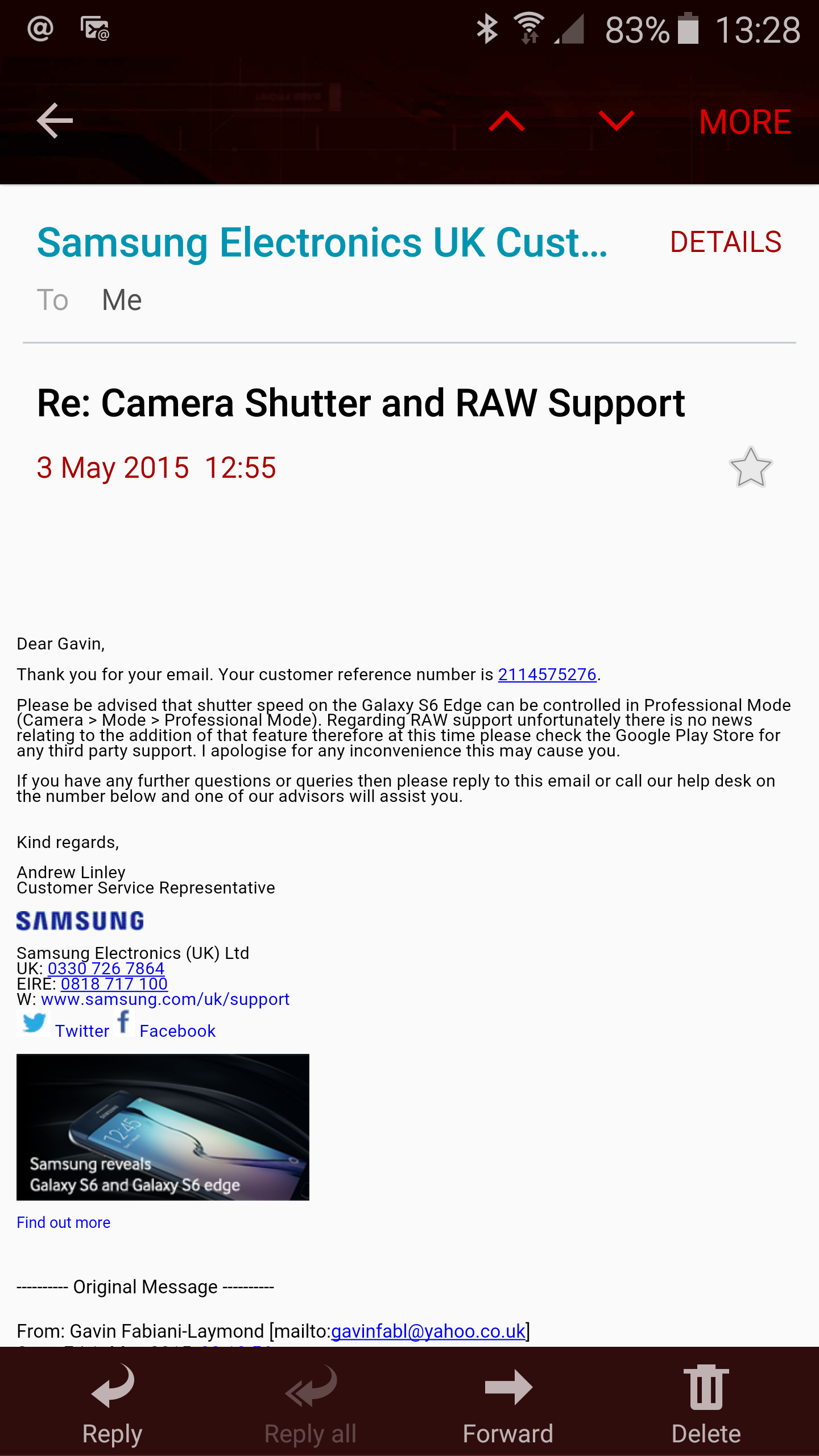Jump to previous email with up arrow
The height and width of the screenshot is (1456, 819).
506,122
